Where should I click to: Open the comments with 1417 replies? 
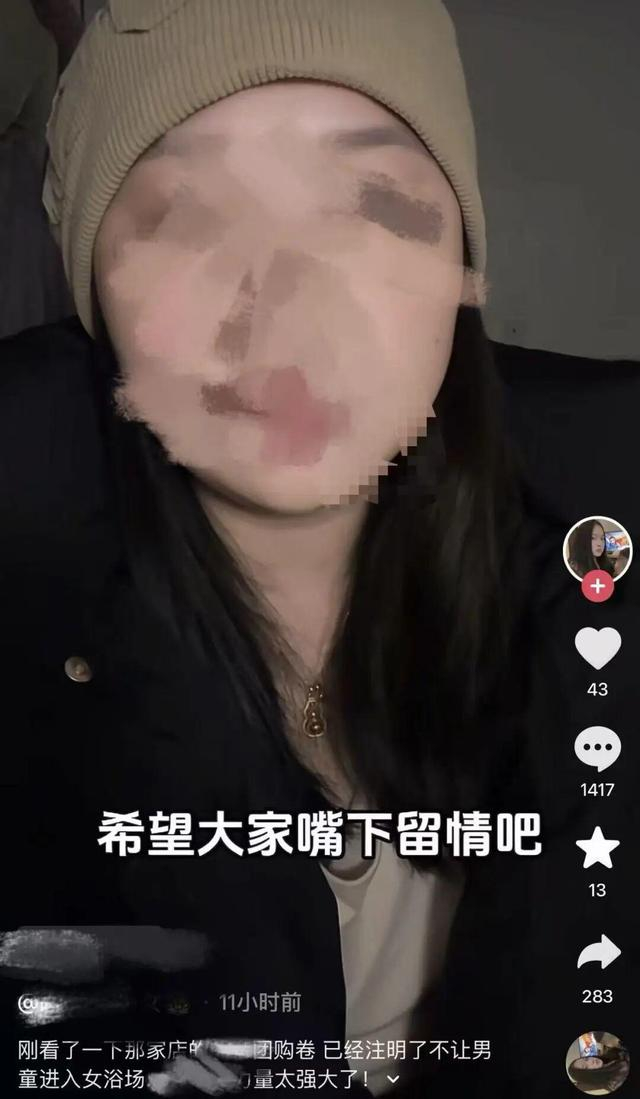coord(597,749)
